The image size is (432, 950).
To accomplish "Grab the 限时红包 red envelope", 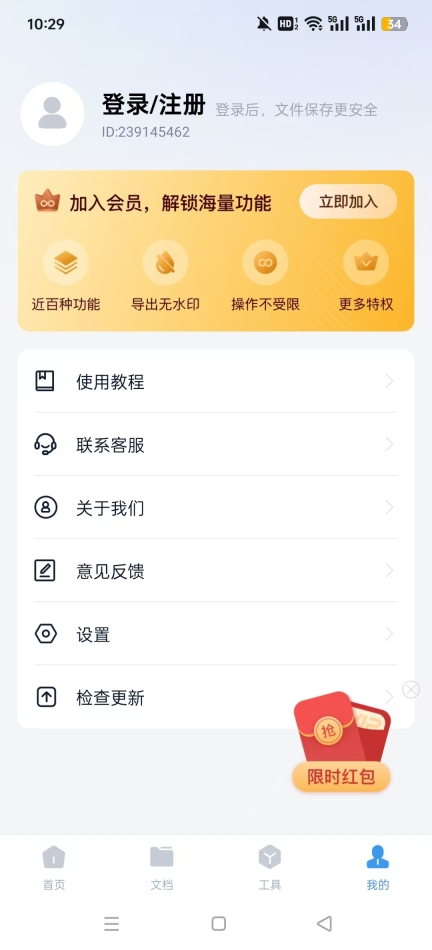I will tap(342, 743).
